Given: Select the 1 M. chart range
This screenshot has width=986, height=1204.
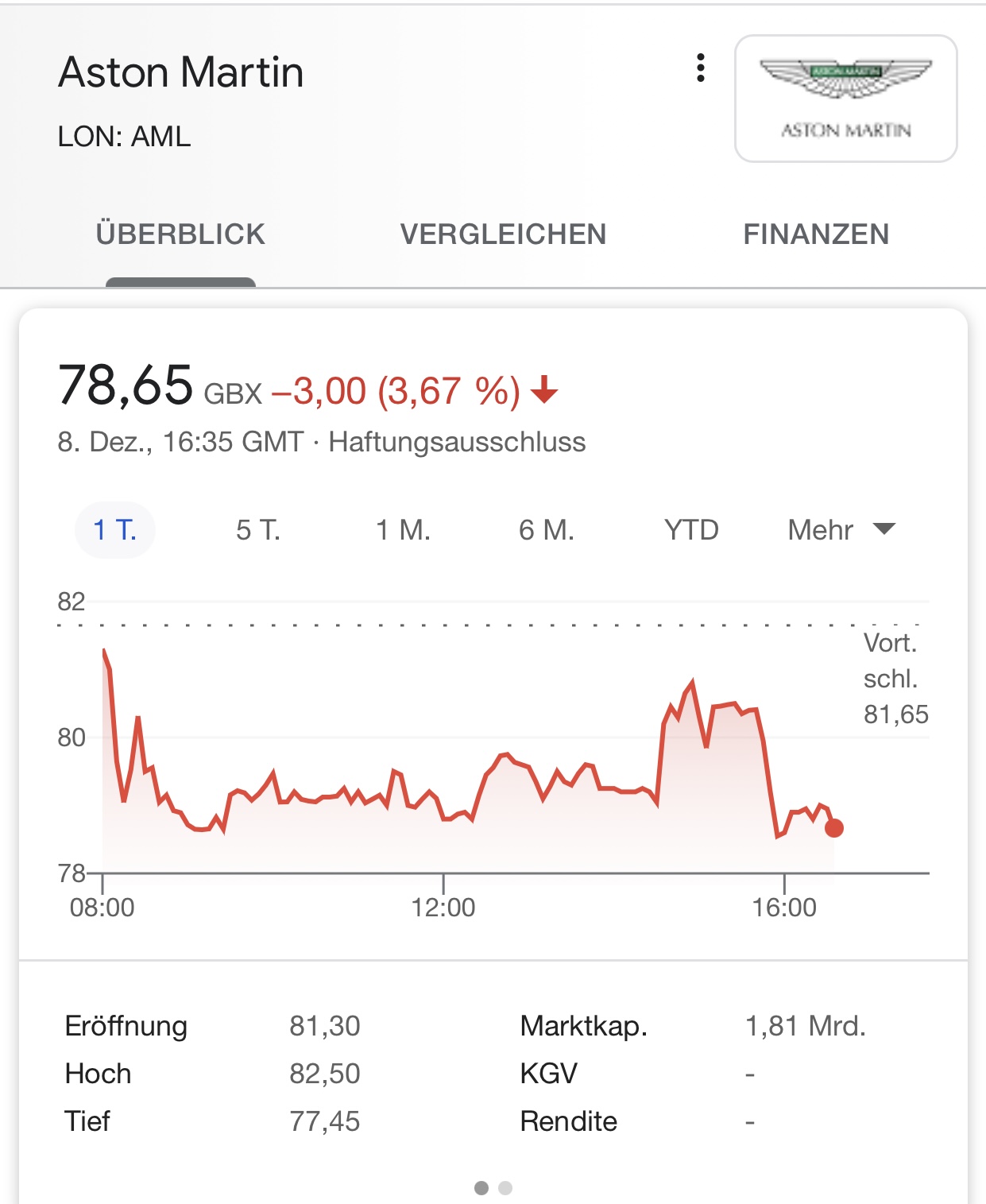Looking at the screenshot, I should tap(403, 530).
